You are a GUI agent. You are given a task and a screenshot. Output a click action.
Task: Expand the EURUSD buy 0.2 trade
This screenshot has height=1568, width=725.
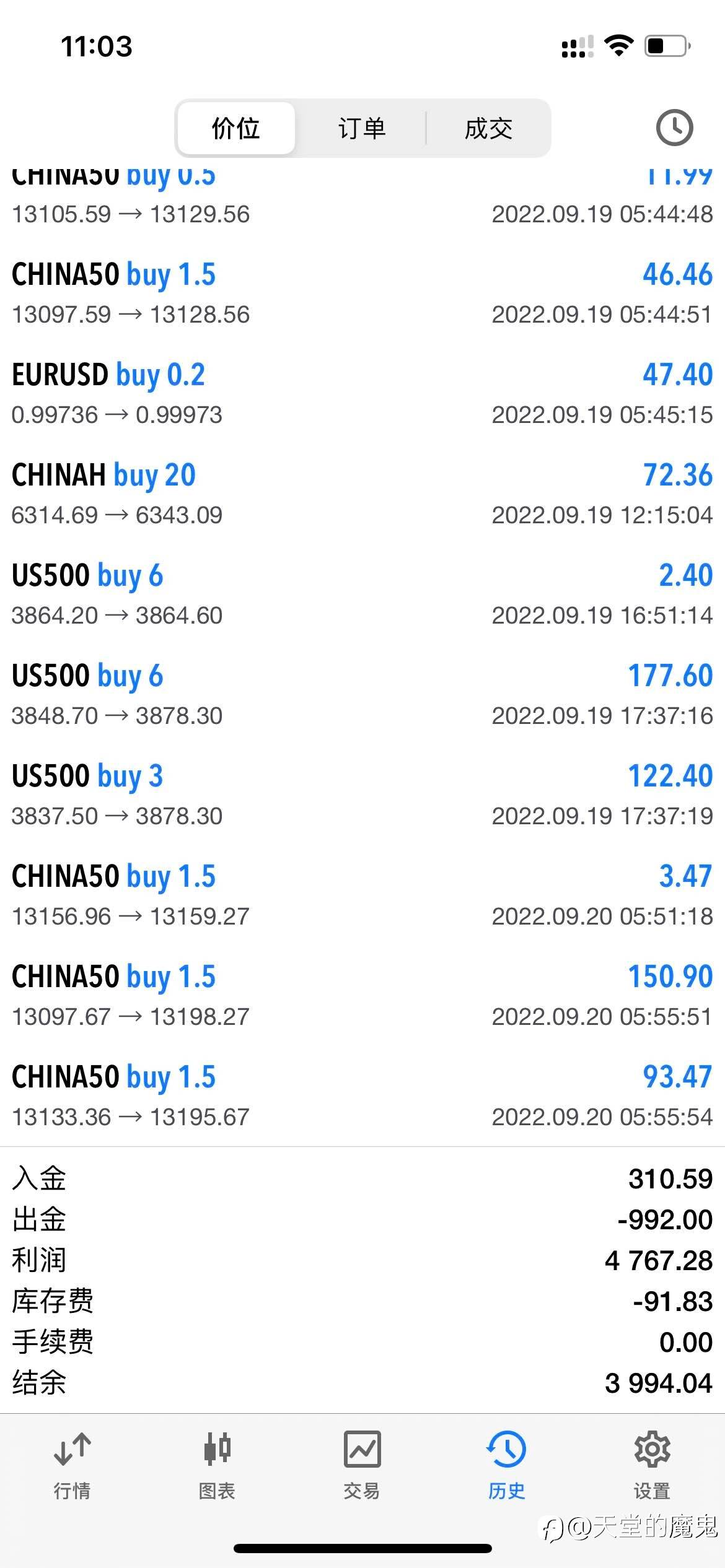tap(362, 394)
